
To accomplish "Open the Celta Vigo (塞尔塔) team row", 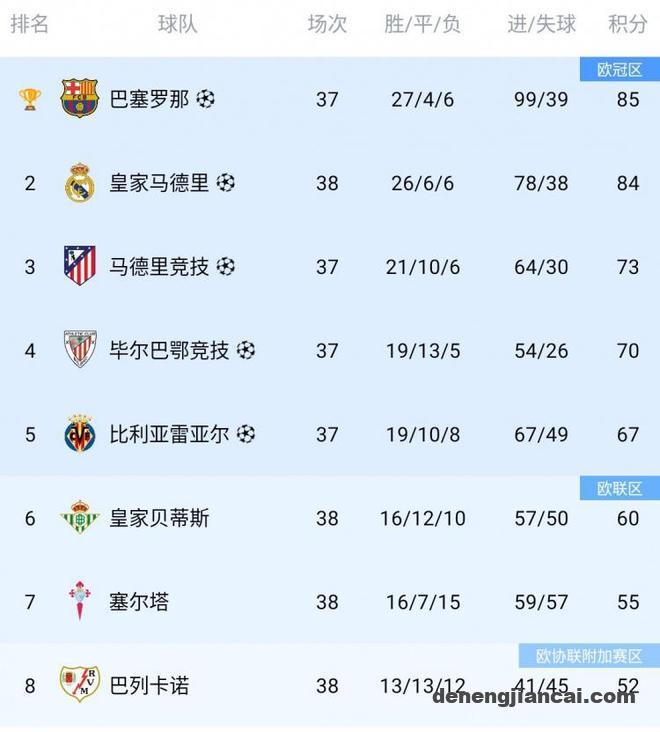I will [140, 602].
